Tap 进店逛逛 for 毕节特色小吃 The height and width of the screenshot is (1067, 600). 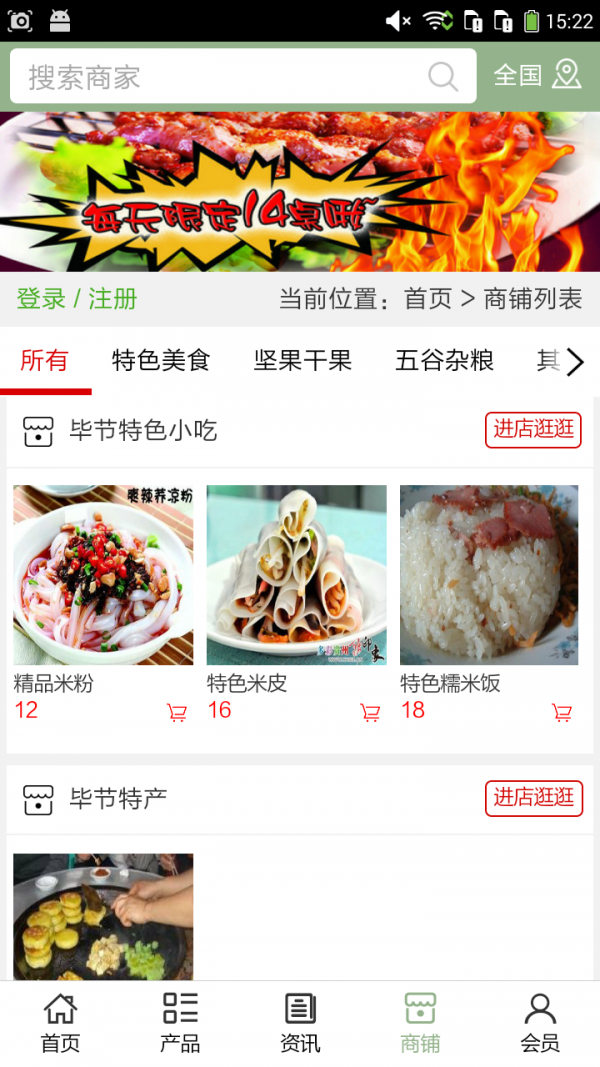[x=533, y=430]
